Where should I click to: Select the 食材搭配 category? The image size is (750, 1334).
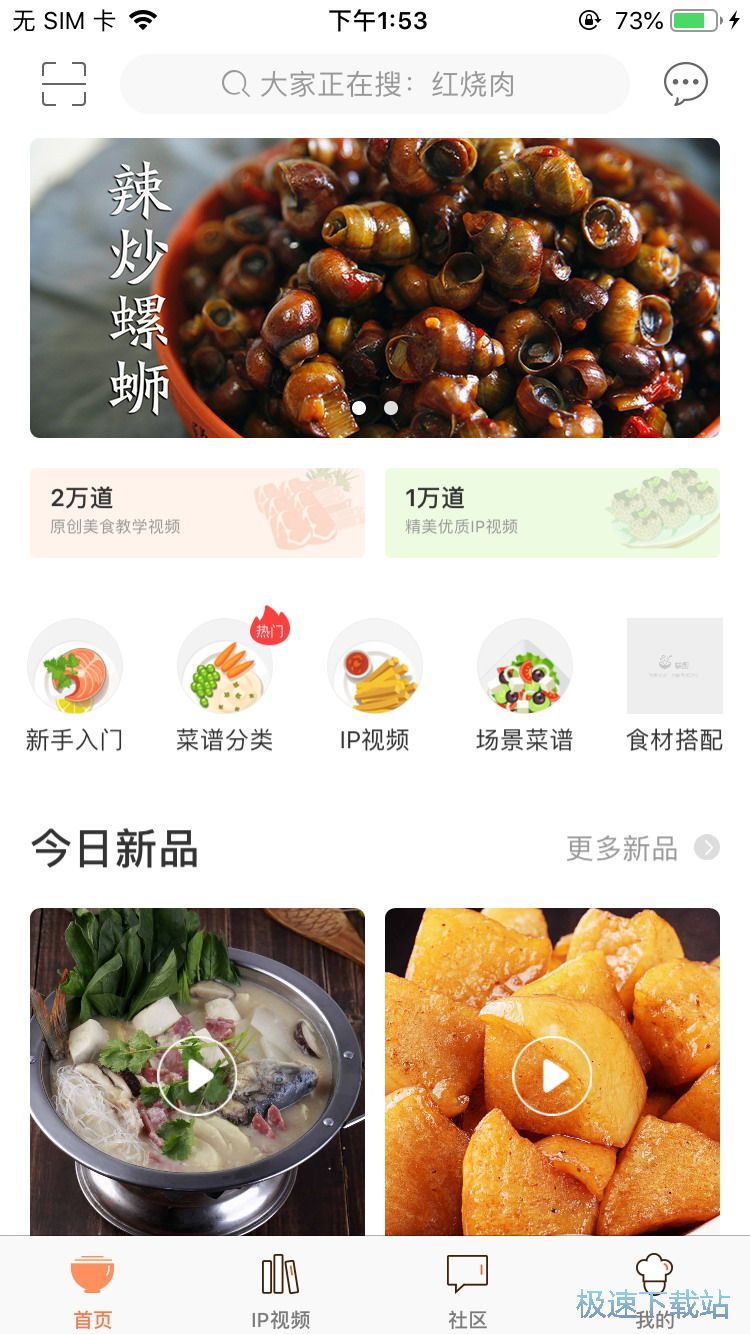pos(675,685)
